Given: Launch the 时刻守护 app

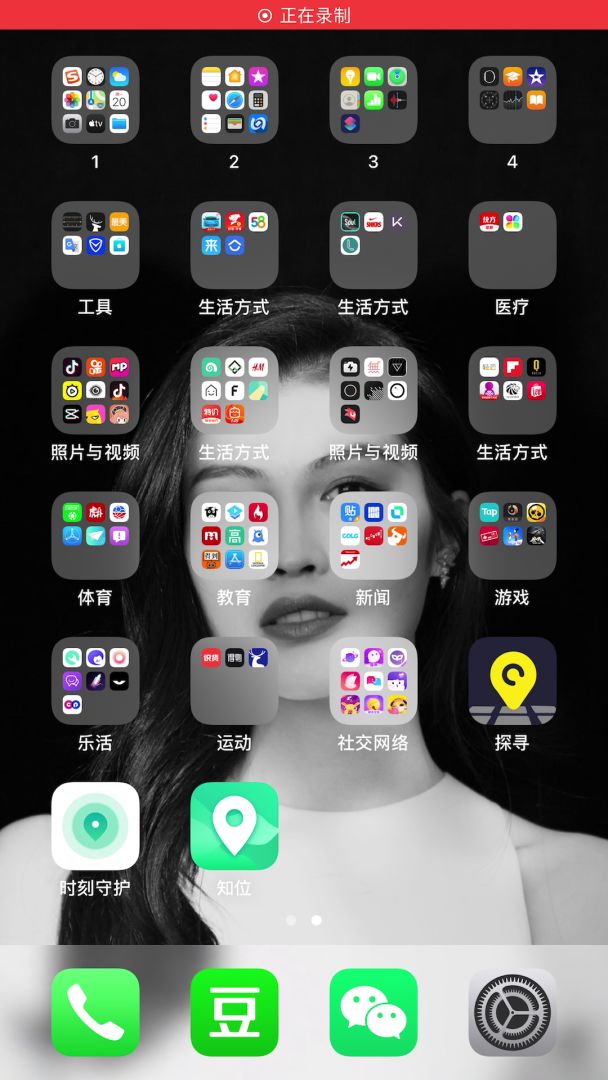Looking at the screenshot, I should [x=95, y=826].
